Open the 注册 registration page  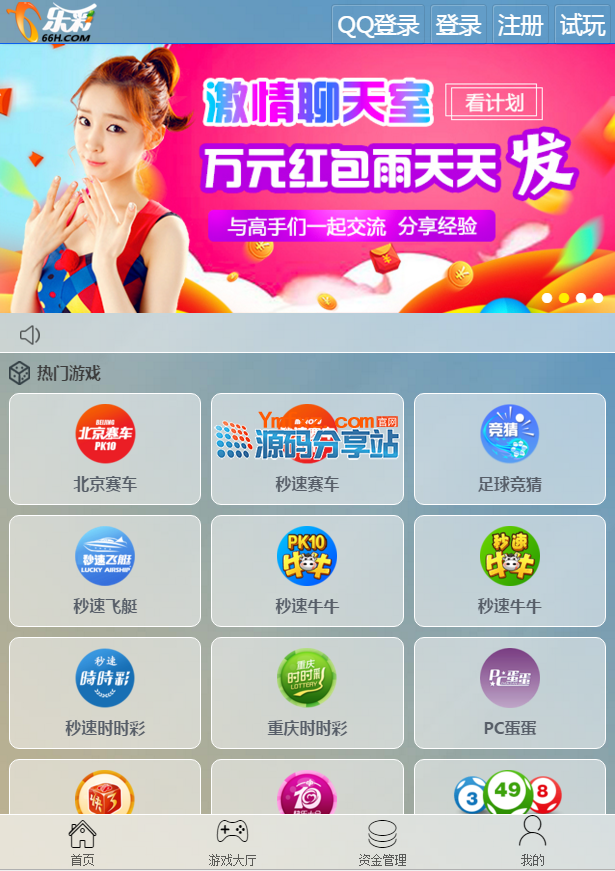[520, 24]
